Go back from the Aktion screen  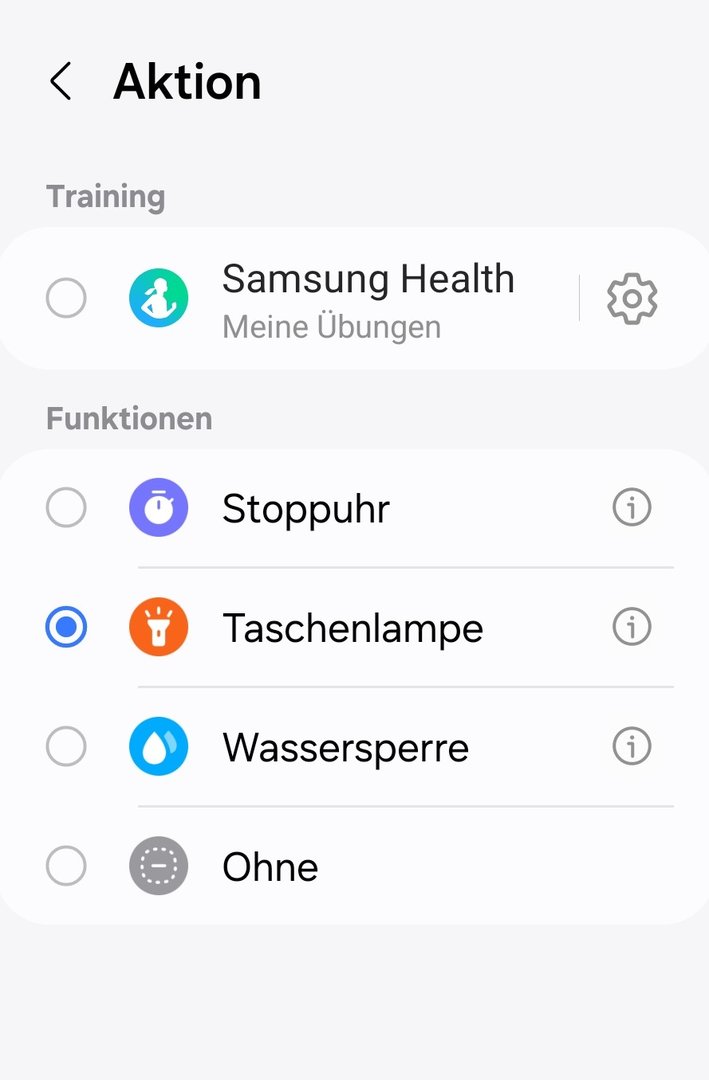coord(60,81)
